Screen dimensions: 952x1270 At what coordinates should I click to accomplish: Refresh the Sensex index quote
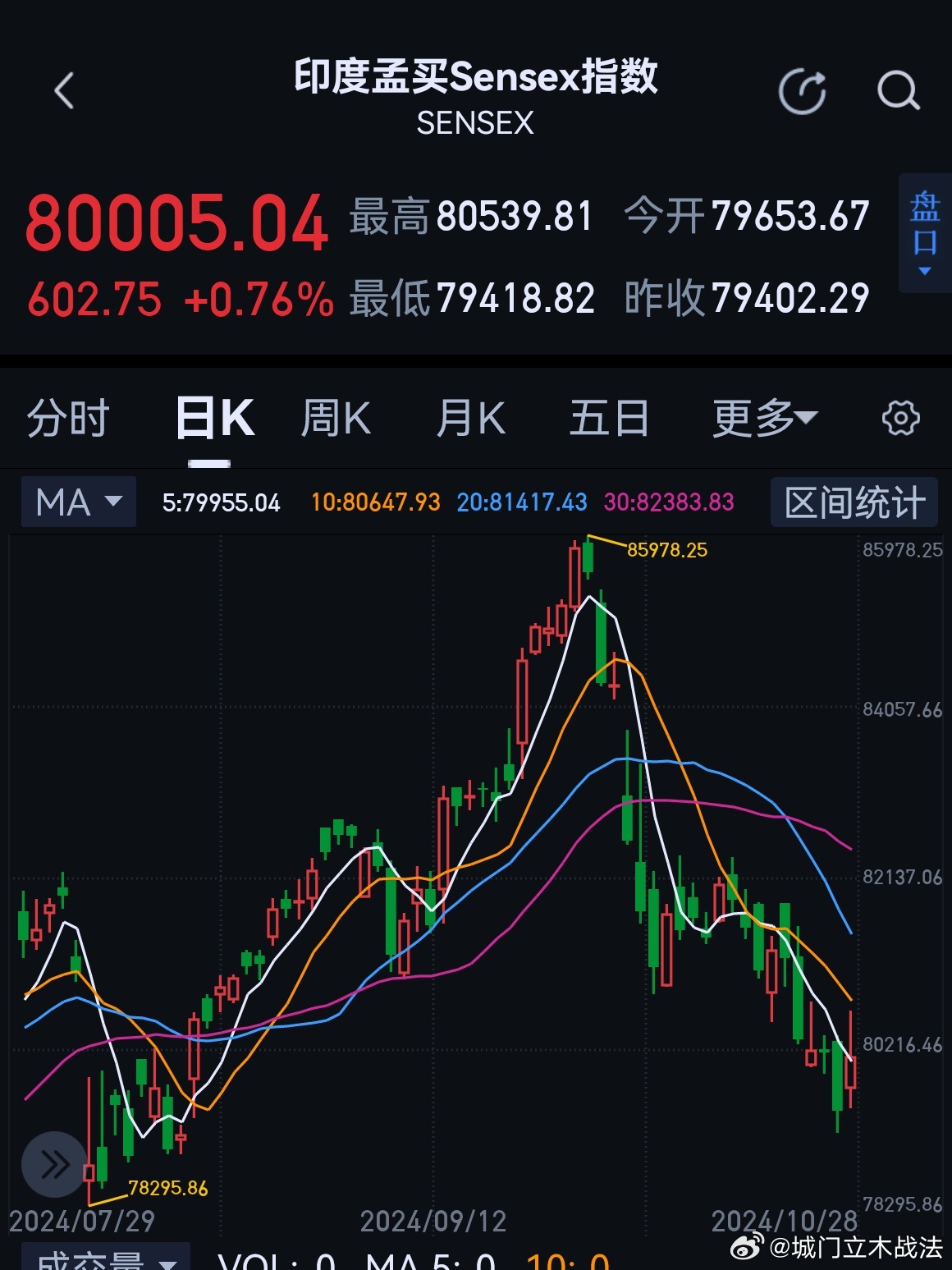click(802, 91)
